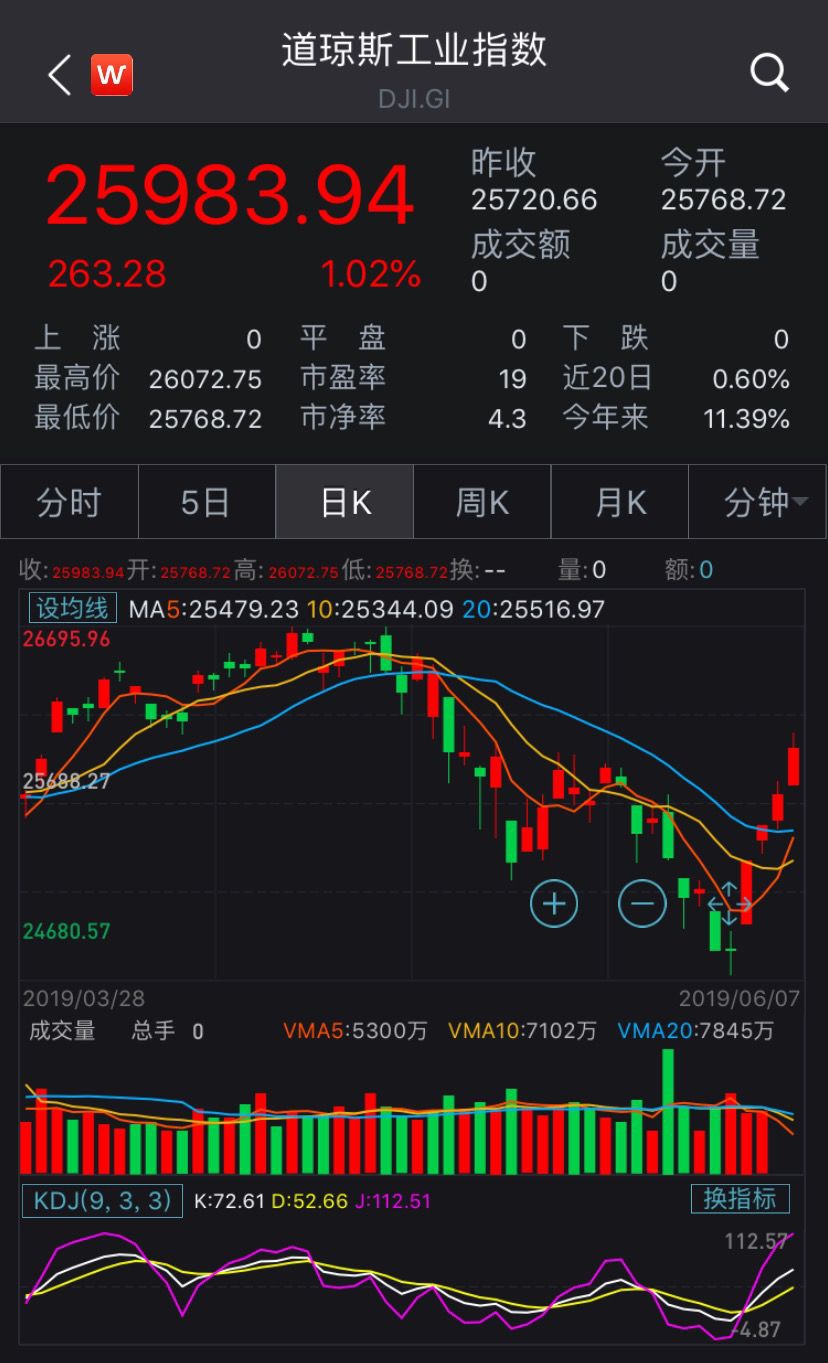Image resolution: width=828 pixels, height=1363 pixels.
Task: Open the 5日 five-day view
Action: click(206, 502)
